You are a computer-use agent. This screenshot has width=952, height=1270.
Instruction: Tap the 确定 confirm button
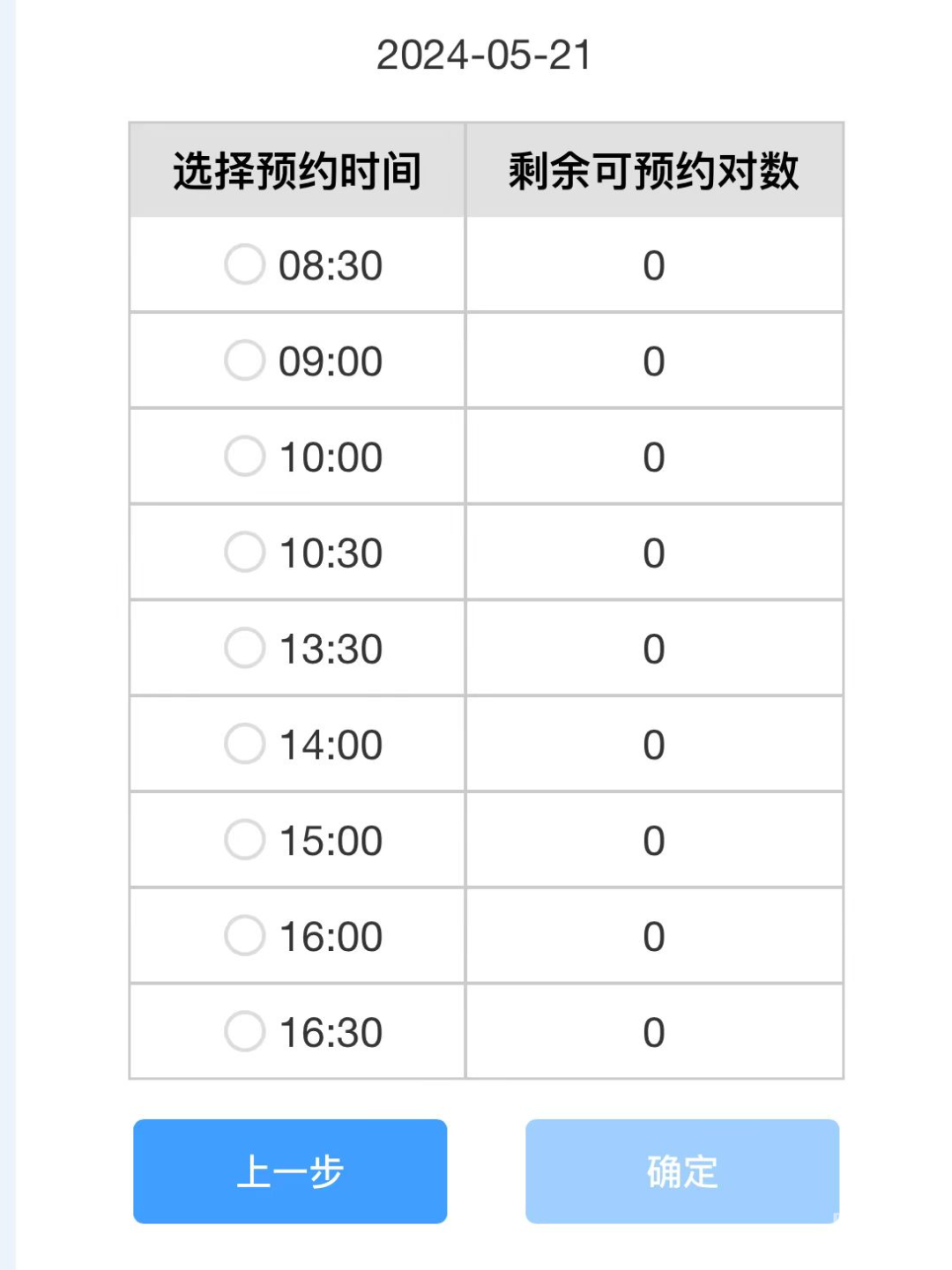[x=682, y=1171]
